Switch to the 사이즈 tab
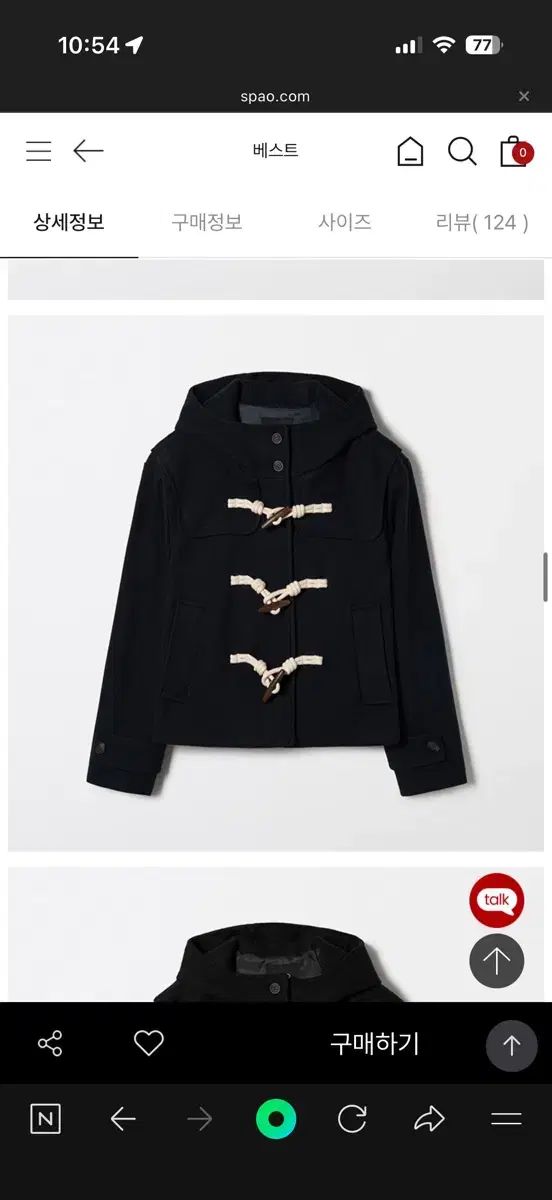This screenshot has height=1200, width=552. coord(345,222)
